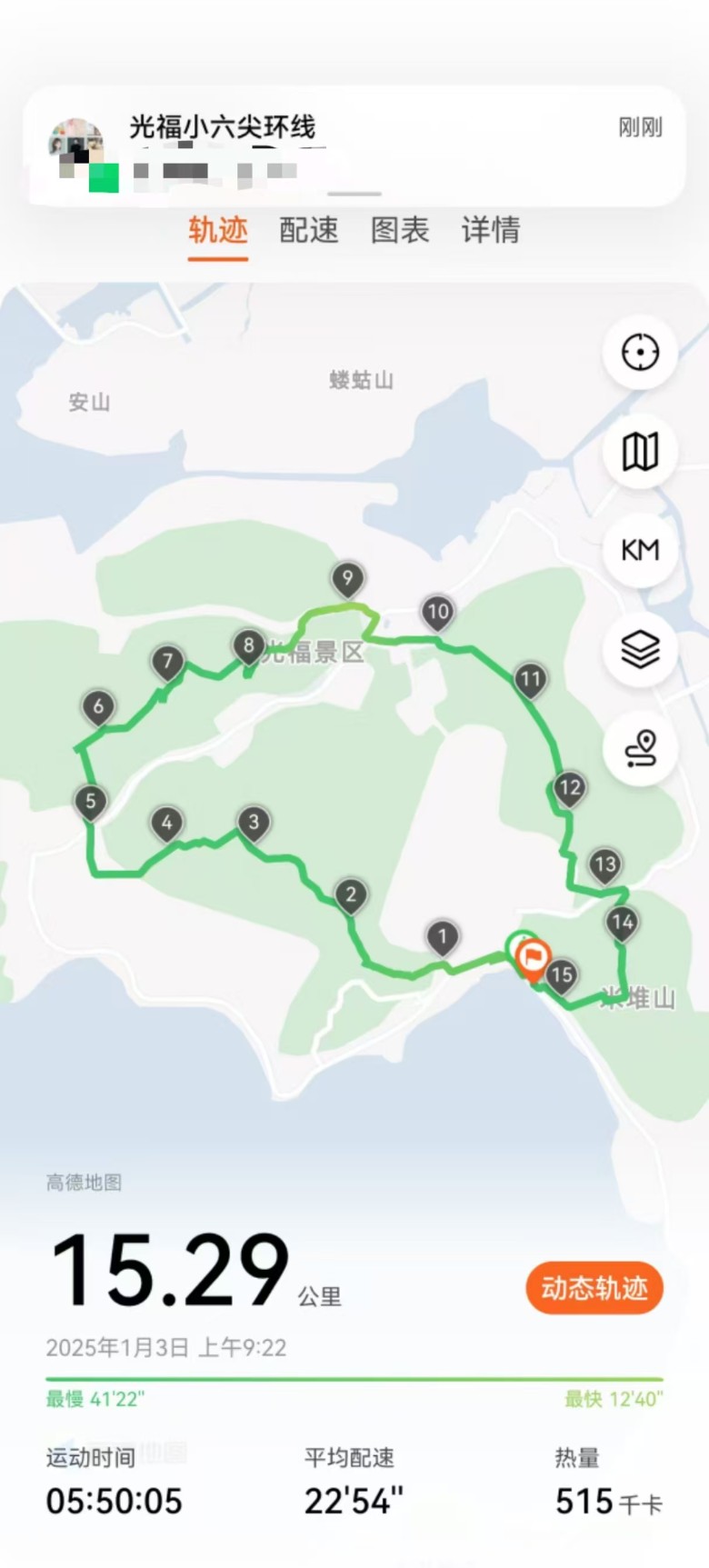Recenter the map on the route
Viewport: 709px width, 1568px height.
click(x=640, y=353)
